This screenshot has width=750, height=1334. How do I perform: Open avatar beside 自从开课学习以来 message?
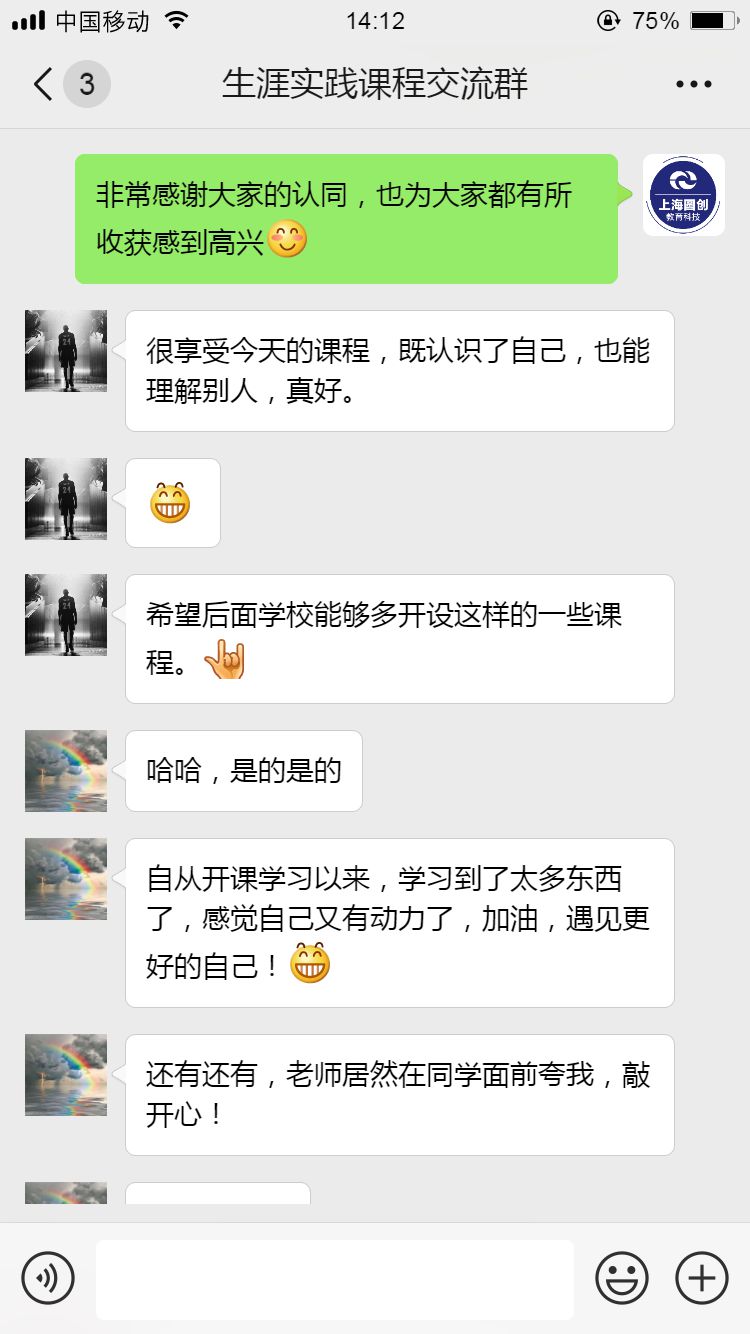66,879
